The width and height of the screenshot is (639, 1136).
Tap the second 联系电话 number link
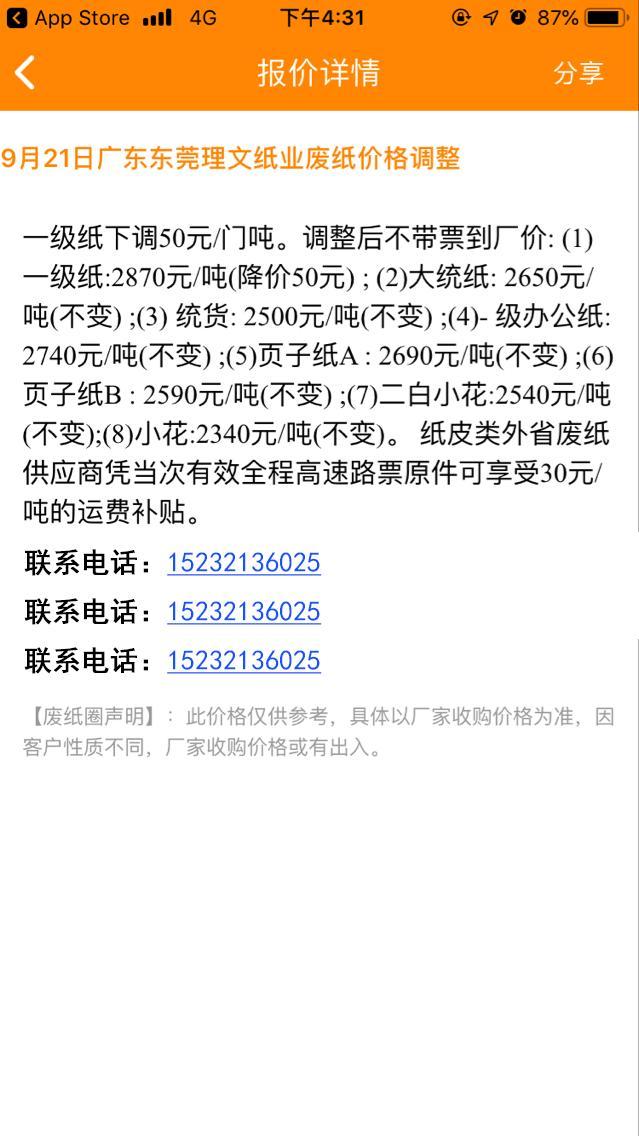(243, 612)
